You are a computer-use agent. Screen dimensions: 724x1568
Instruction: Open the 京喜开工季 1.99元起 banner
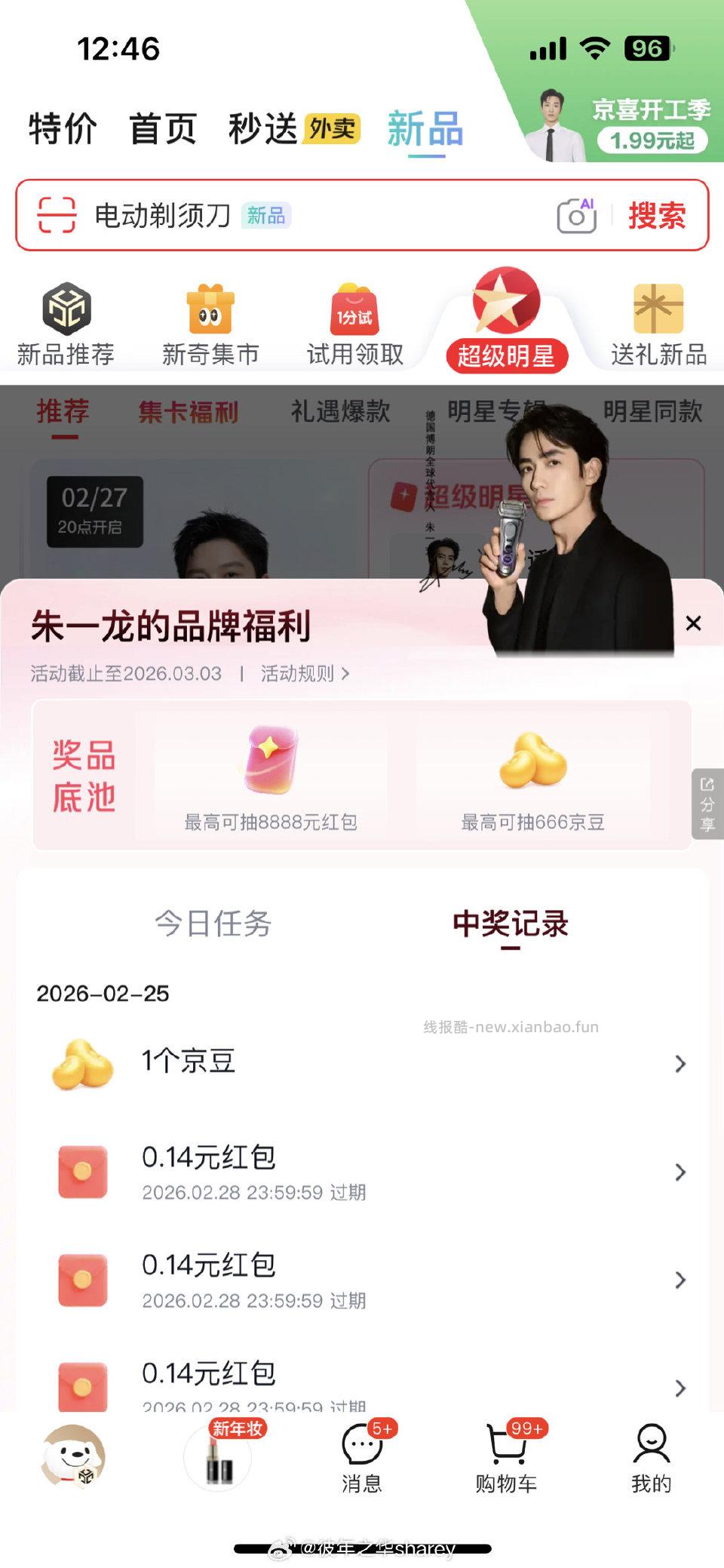point(626,125)
